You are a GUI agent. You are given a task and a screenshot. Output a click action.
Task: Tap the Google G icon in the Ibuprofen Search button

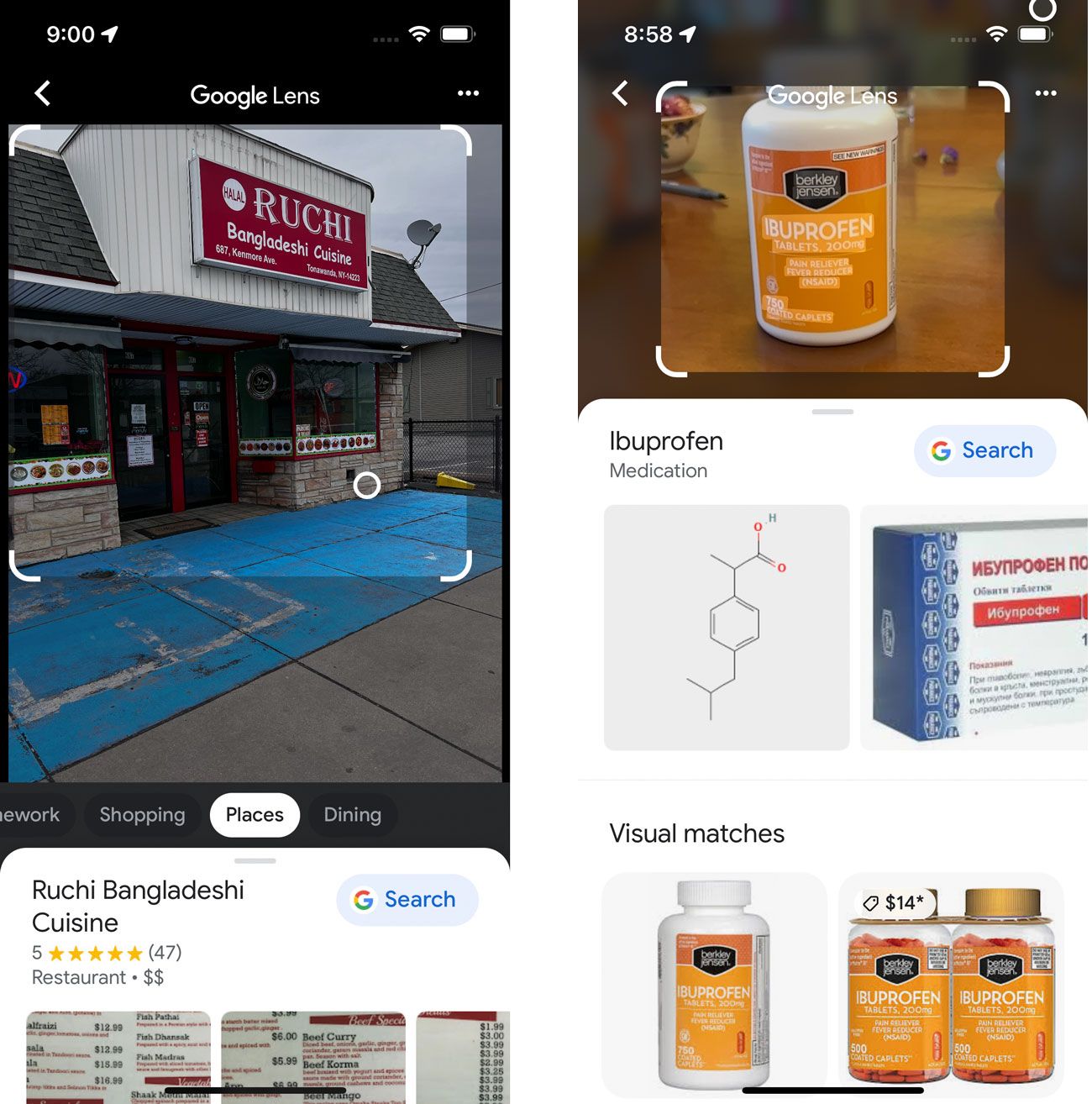(941, 450)
